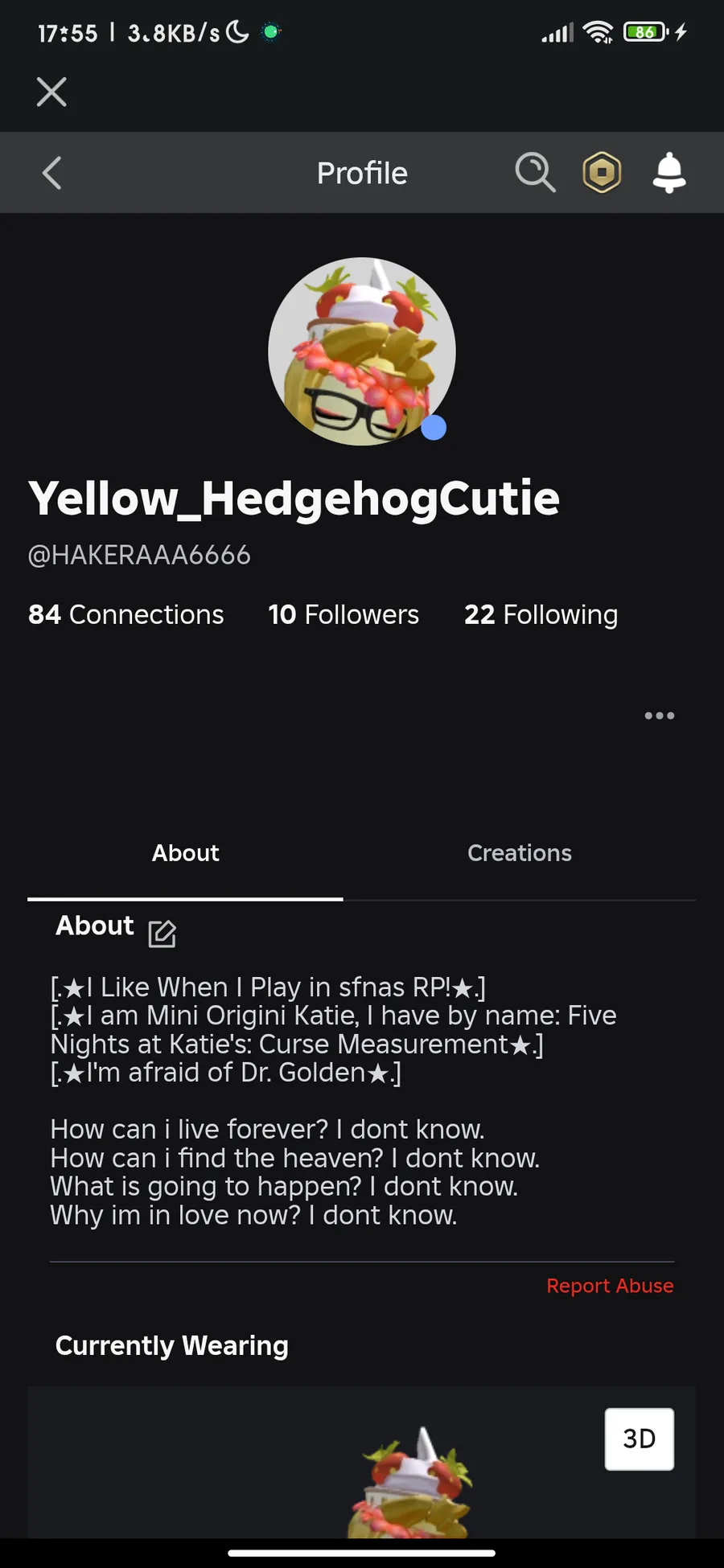View the 10 Followers list
Image resolution: width=724 pixels, height=1568 pixels.
343,614
